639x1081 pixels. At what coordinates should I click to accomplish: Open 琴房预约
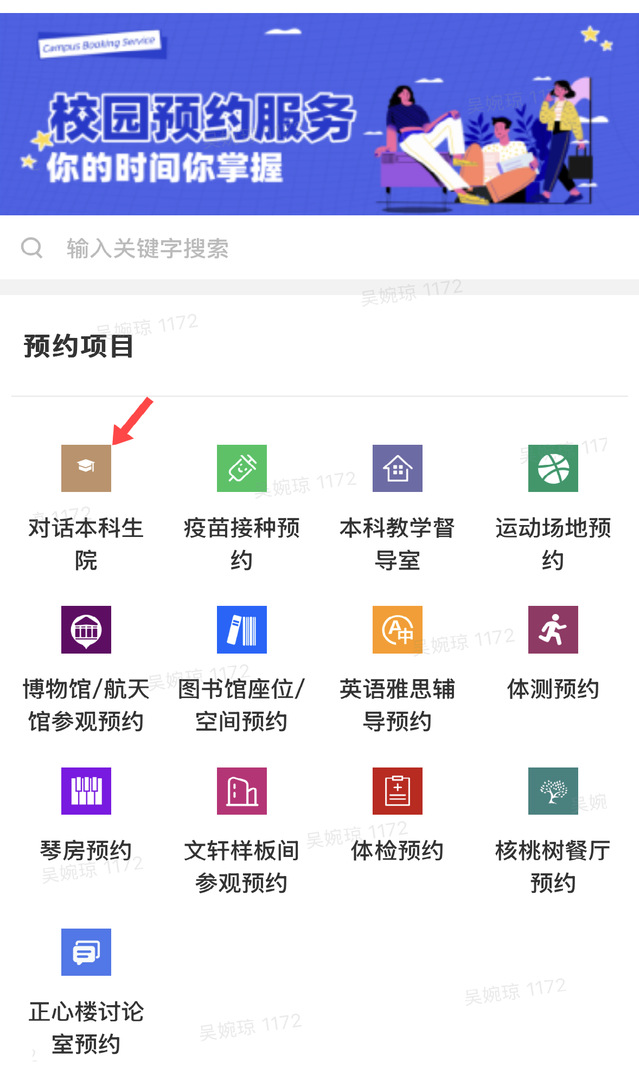click(x=86, y=792)
